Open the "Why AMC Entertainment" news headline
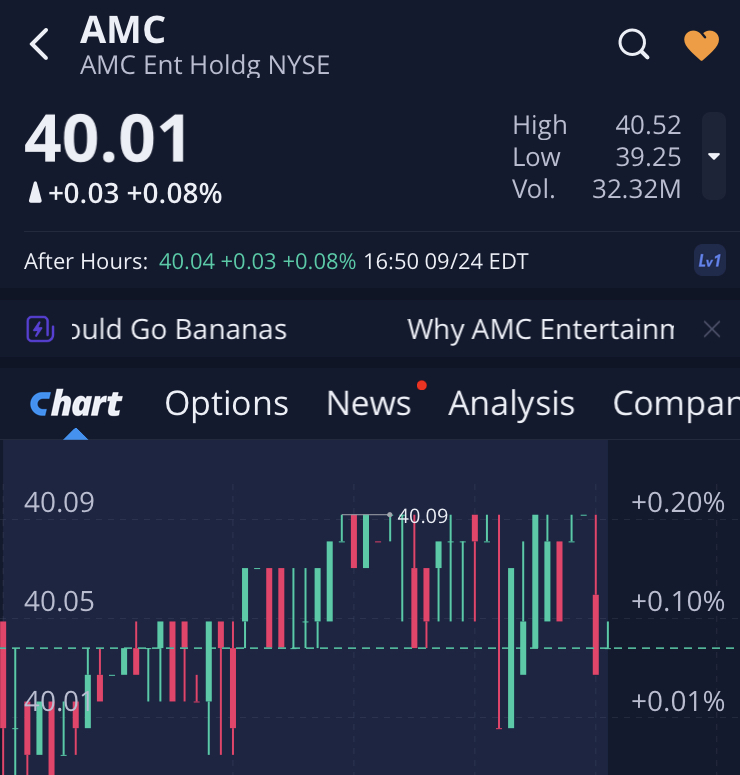Viewport: 740px width, 775px height. click(x=540, y=329)
